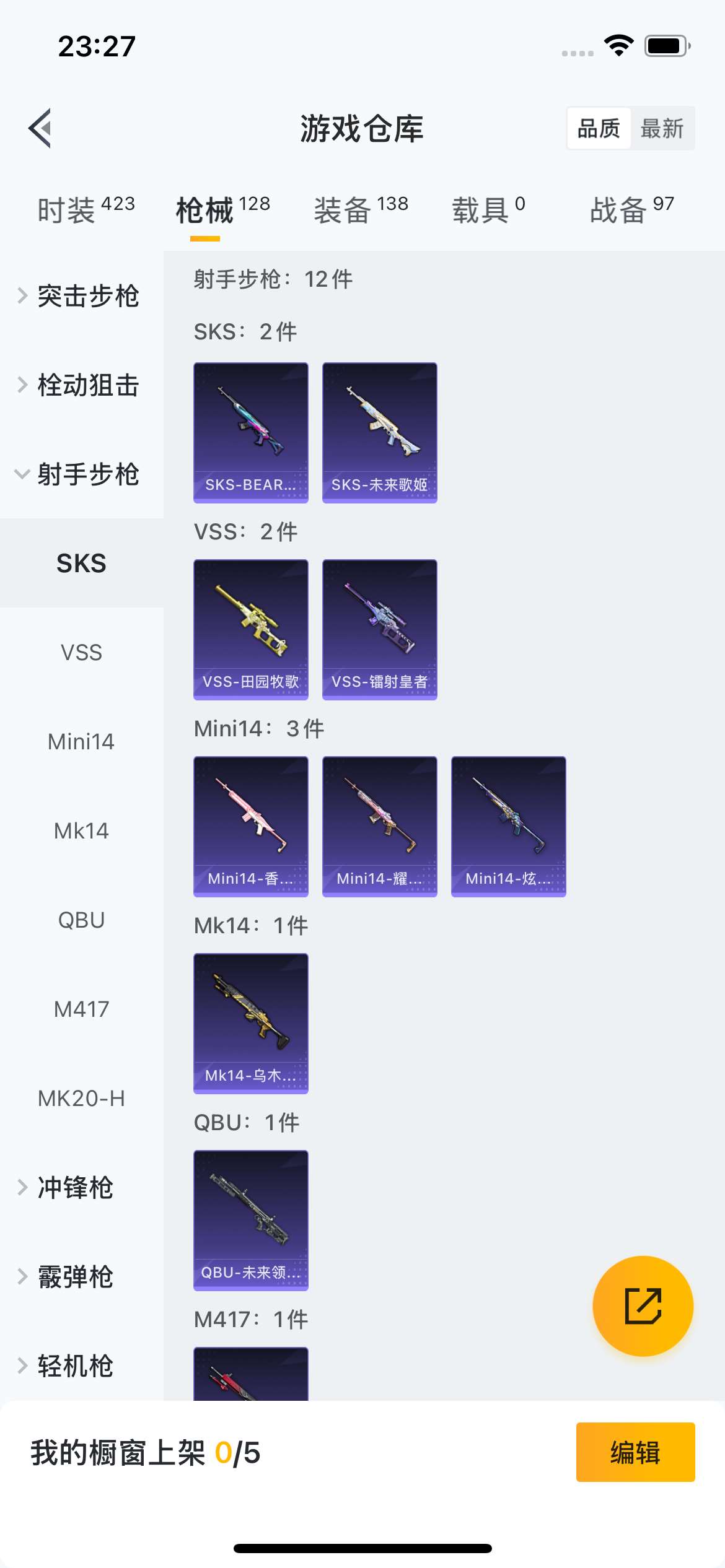
Task: Expand the 冲锋枪 category
Action: pyautogui.click(x=74, y=1188)
